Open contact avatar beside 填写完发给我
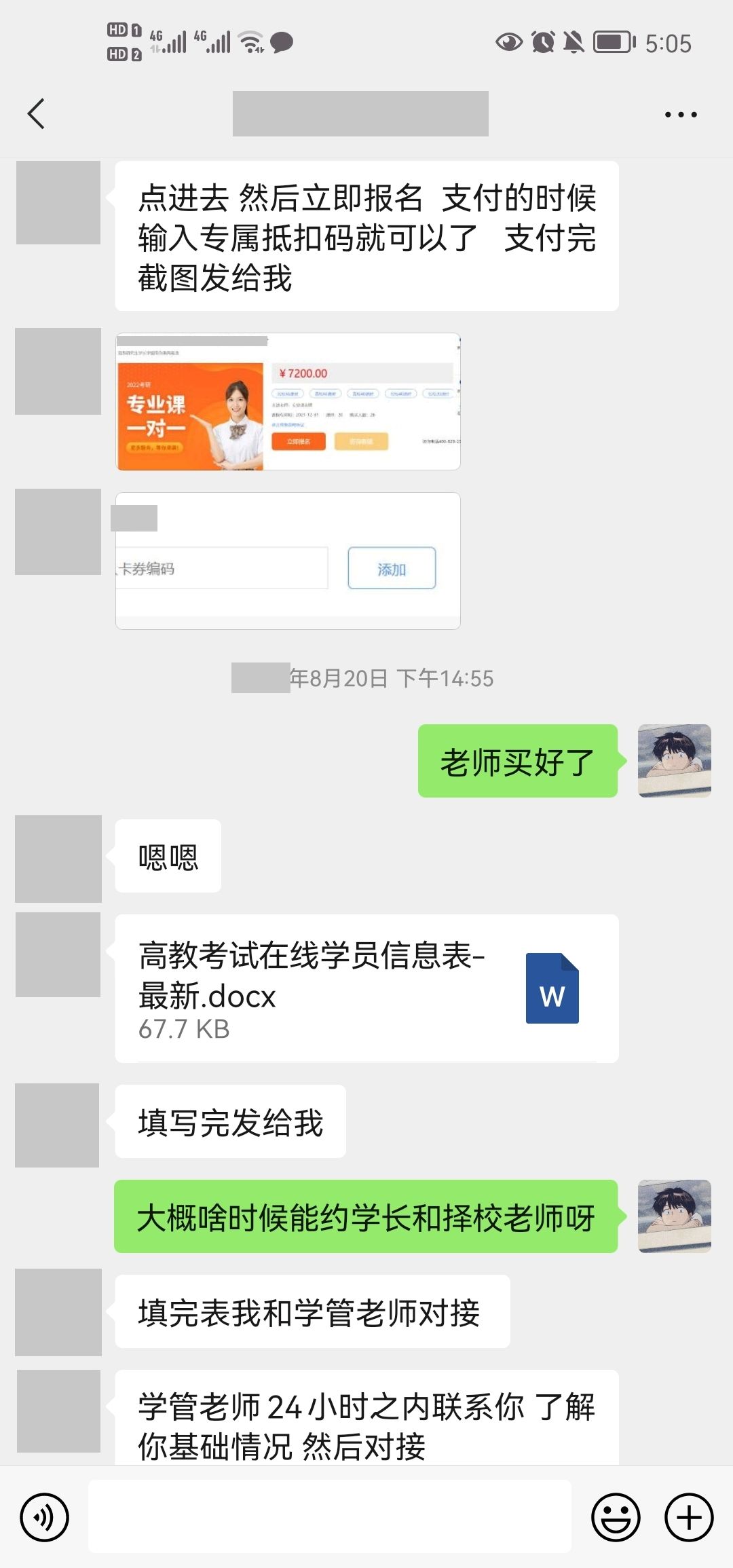Screen dimensions: 733x1568 tap(58, 1125)
